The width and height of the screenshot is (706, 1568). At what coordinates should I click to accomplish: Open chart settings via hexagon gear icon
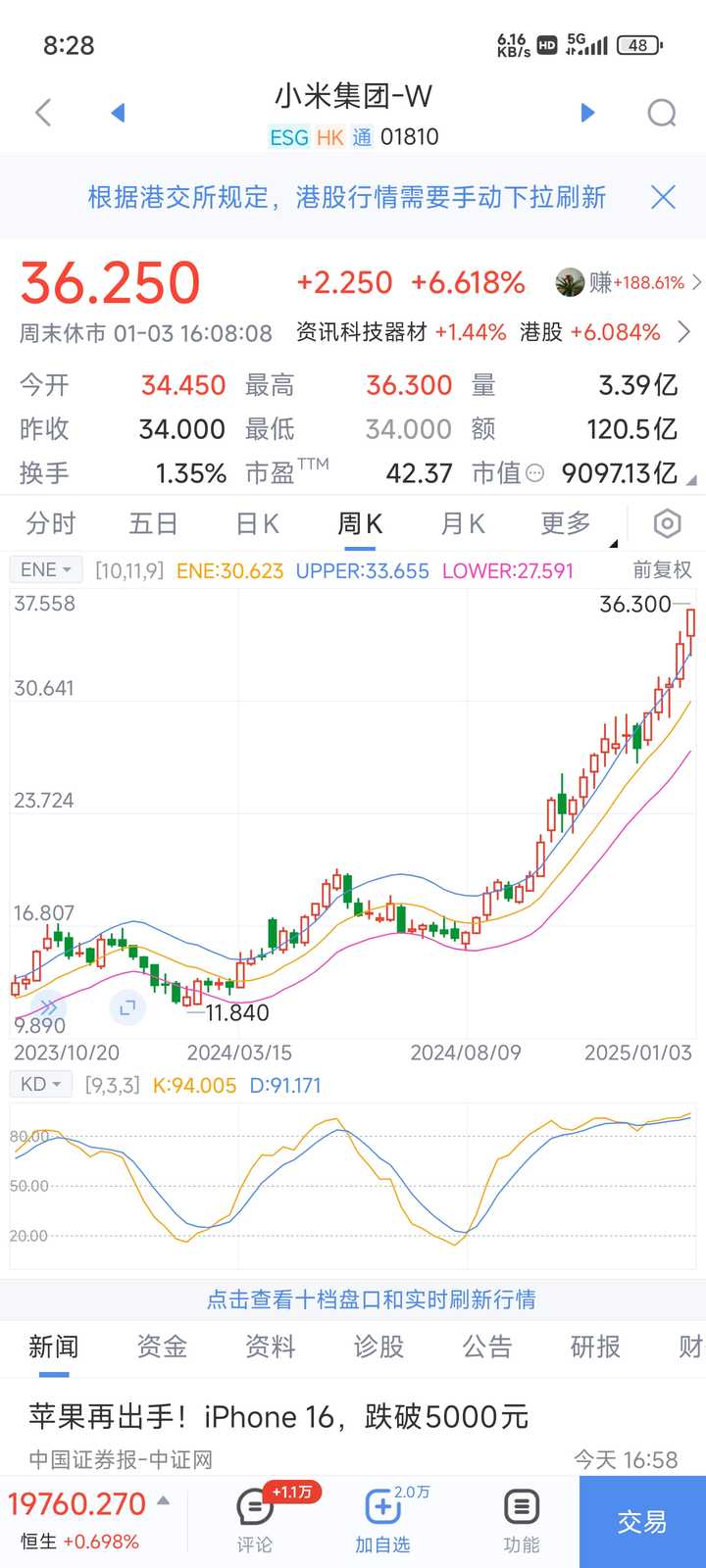(666, 523)
